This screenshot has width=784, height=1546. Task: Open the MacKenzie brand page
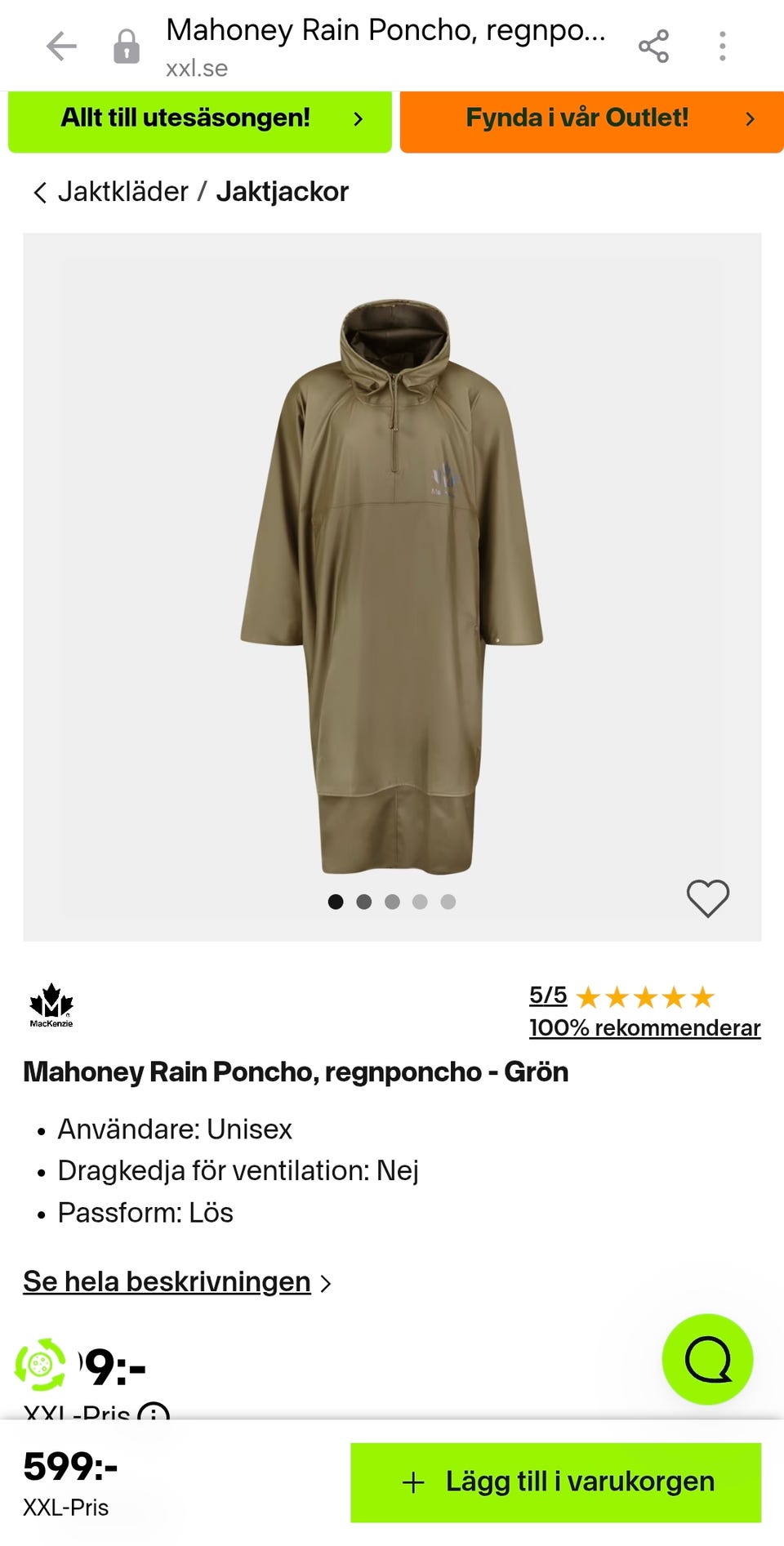[x=51, y=1005]
